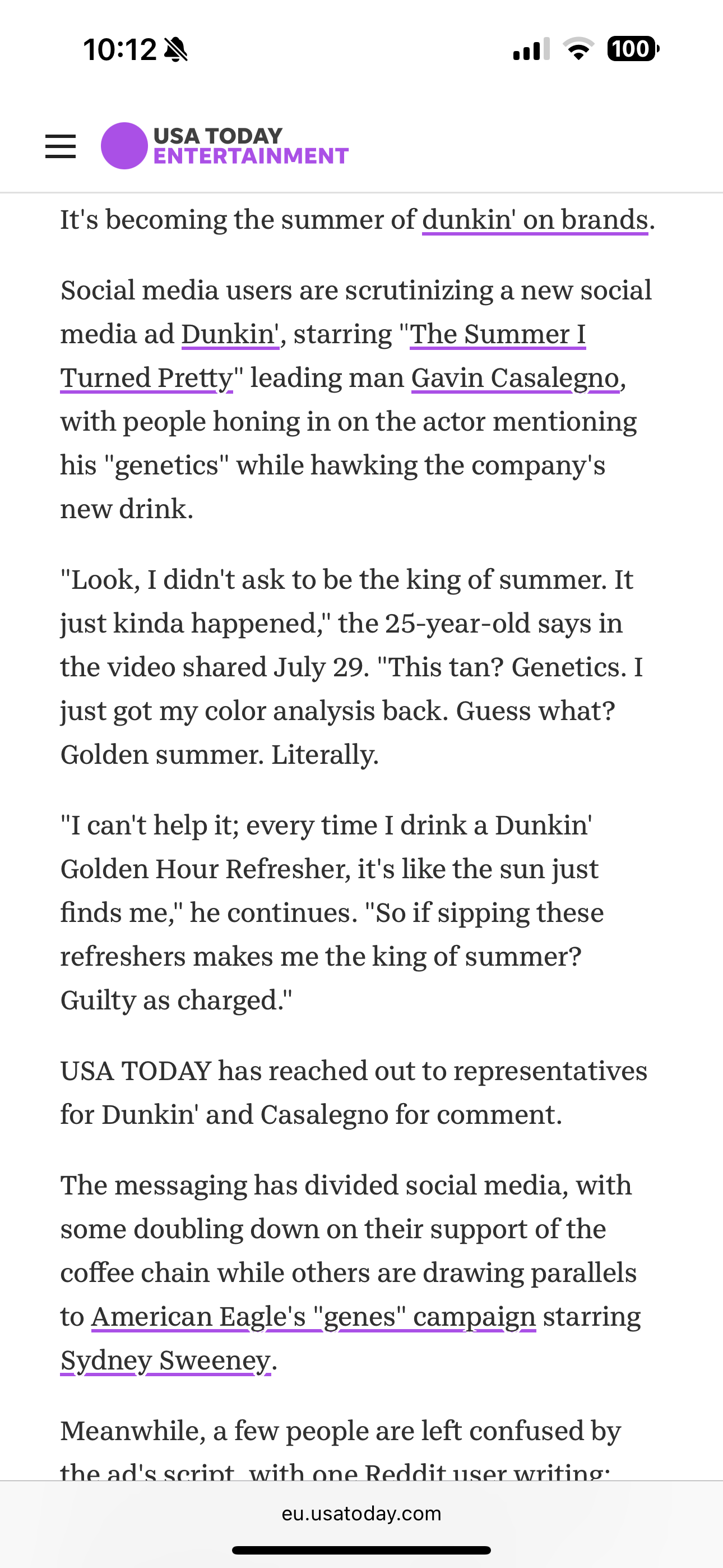Image resolution: width=723 pixels, height=1568 pixels.
Task: Tap the eu.usatoday.com address bar
Action: (x=361, y=1513)
